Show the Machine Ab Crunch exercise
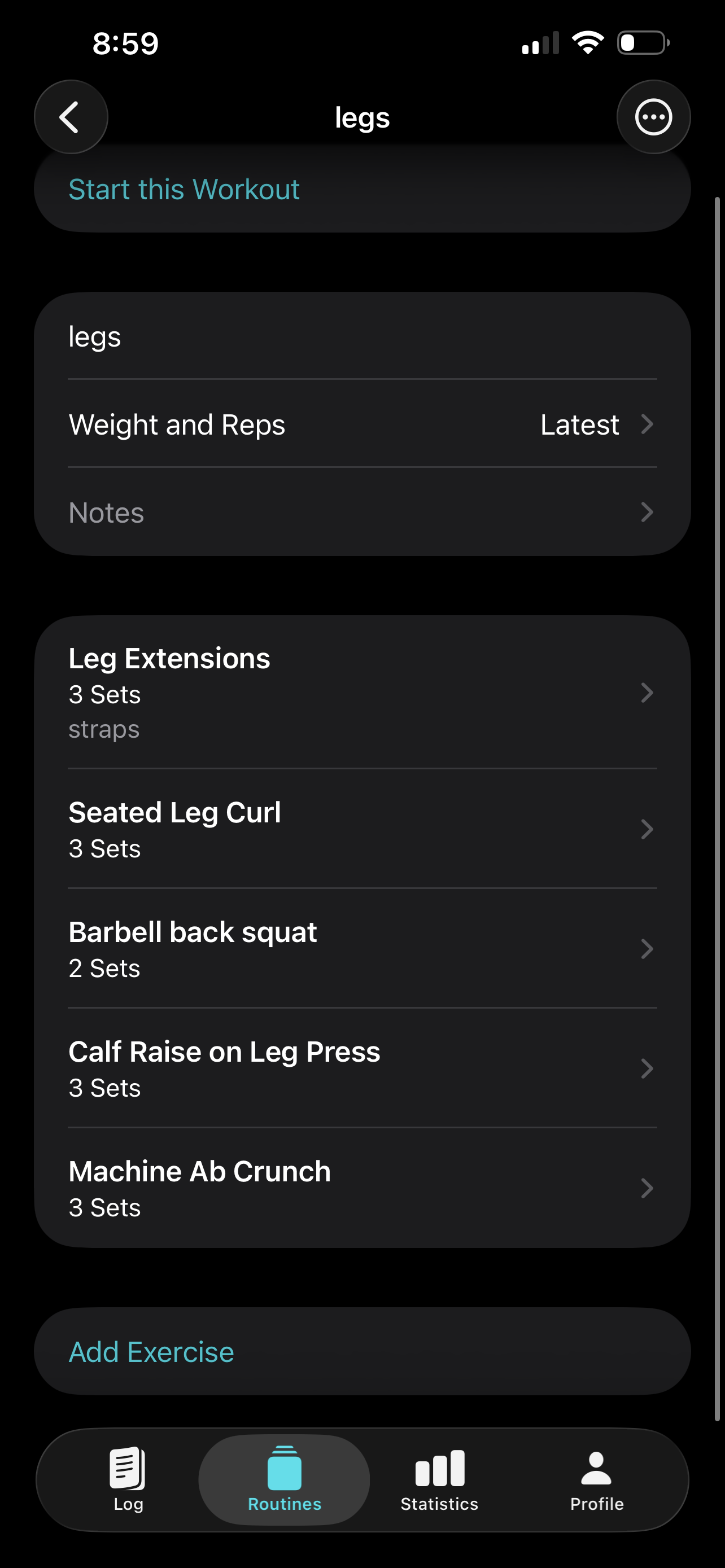The height and width of the screenshot is (1568, 725). 362,1188
